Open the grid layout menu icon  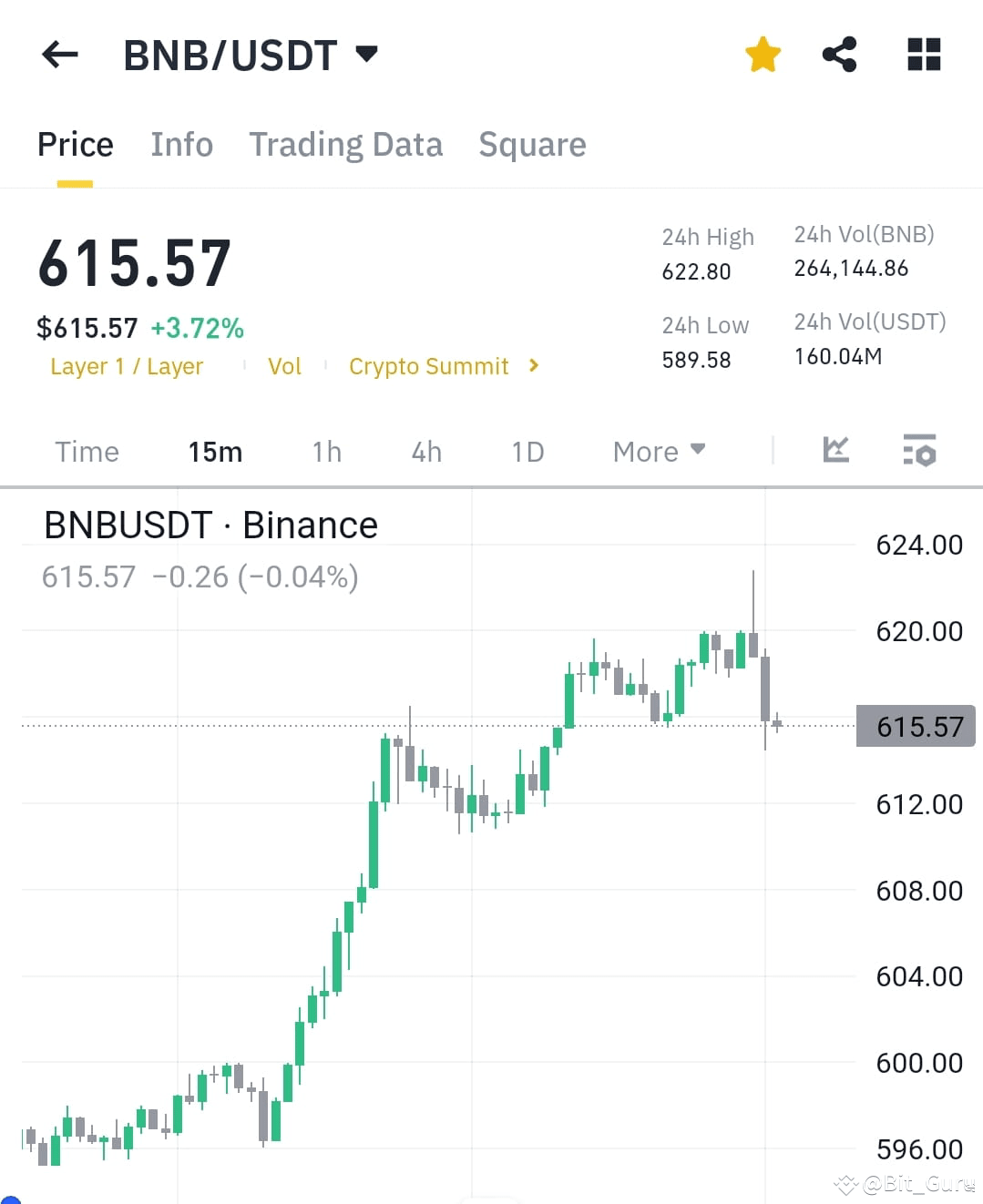click(x=923, y=55)
